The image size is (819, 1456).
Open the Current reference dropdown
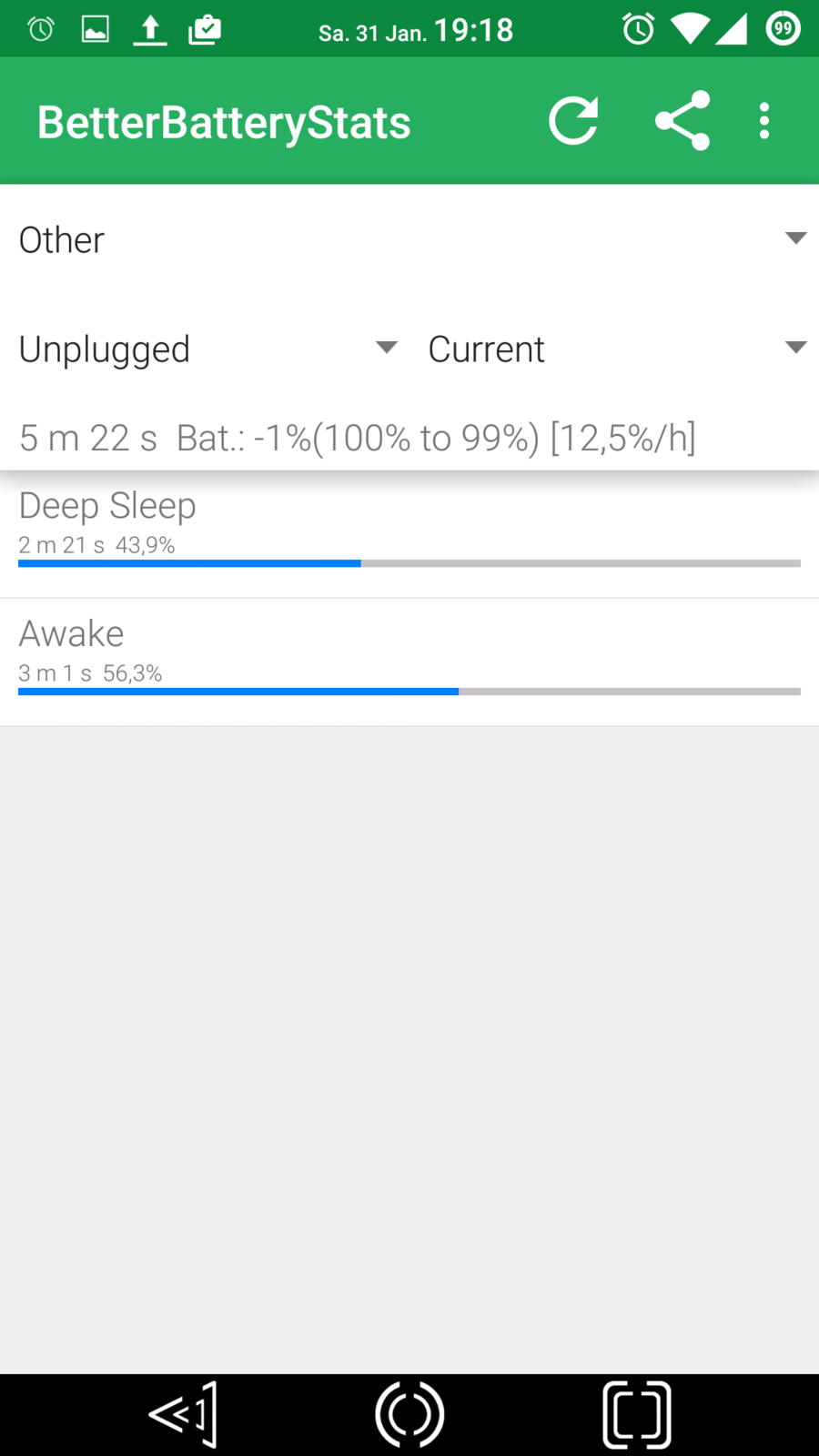617,349
